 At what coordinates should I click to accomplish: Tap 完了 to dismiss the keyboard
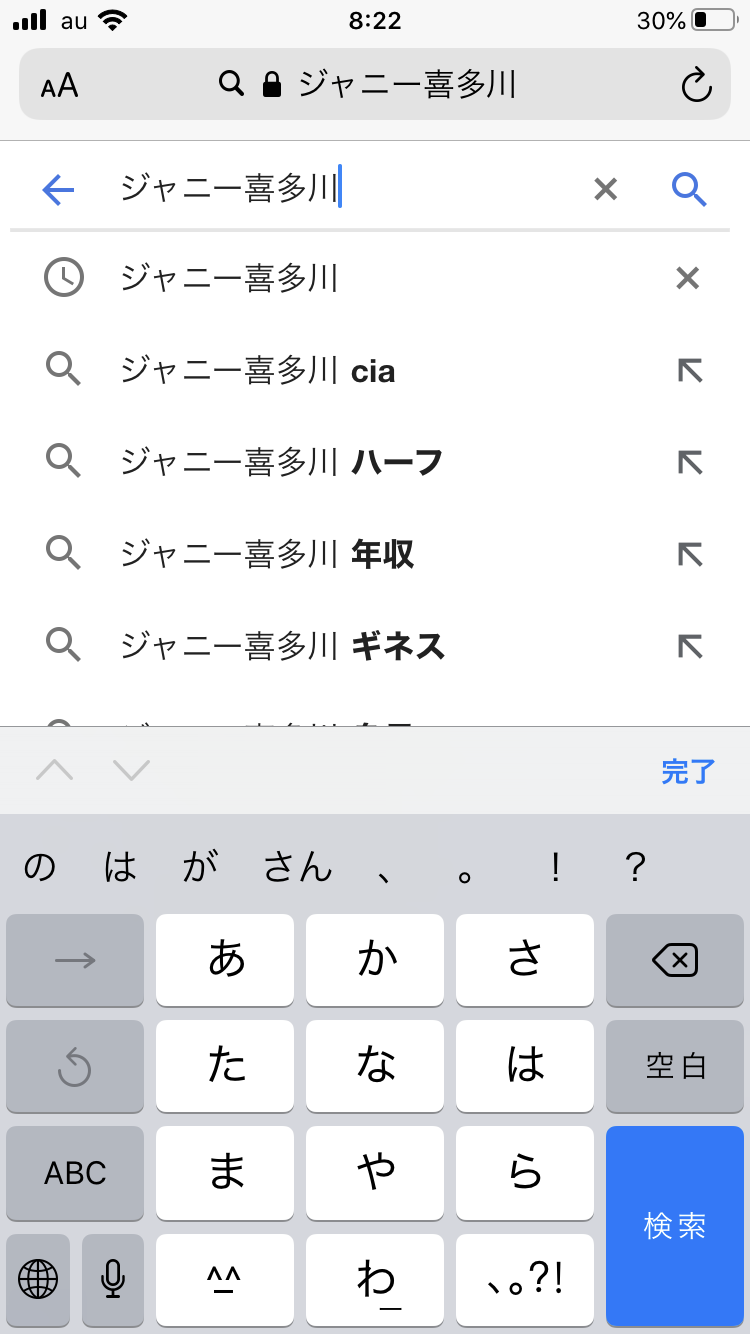click(x=688, y=771)
